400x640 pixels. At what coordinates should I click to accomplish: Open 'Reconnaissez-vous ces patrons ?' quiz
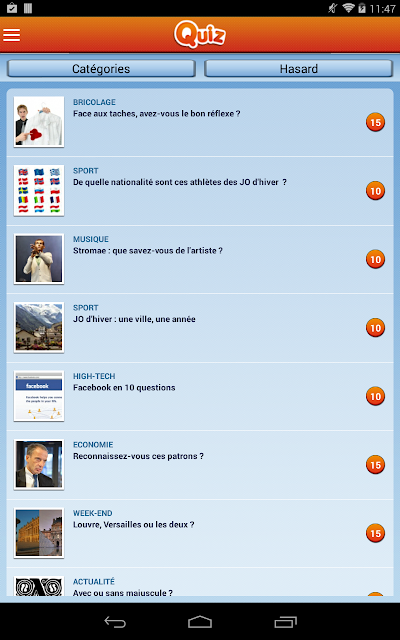pos(200,465)
